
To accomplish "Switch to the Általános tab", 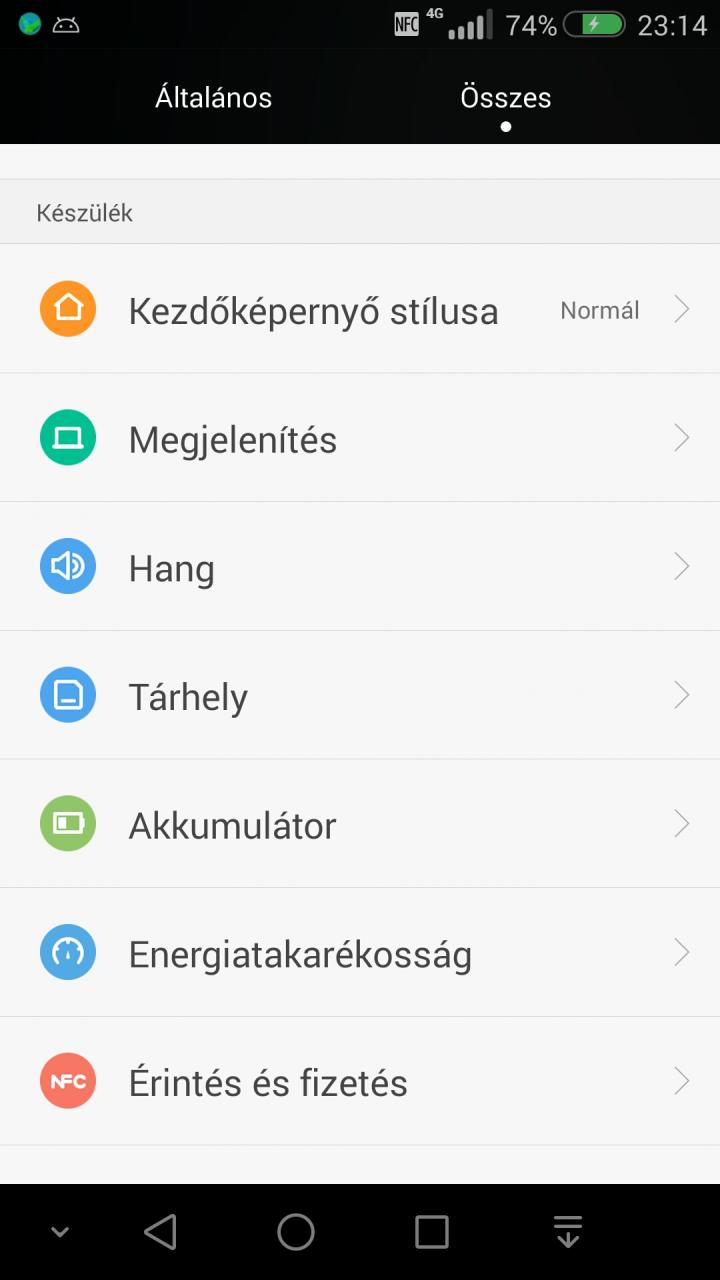I will click(x=213, y=98).
